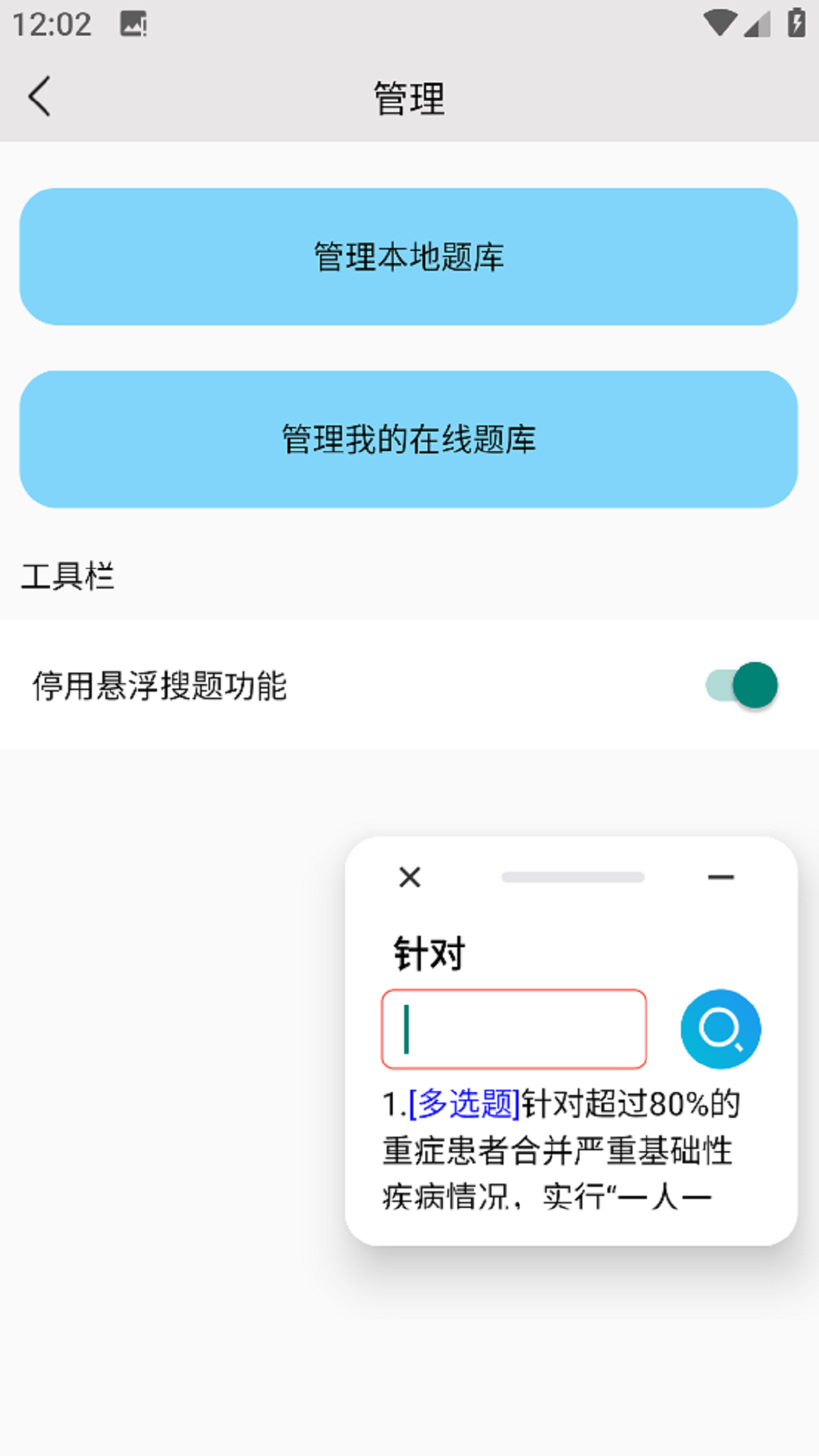Click inside the red-outlined search box
Image resolution: width=819 pixels, height=1456 pixels.
[513, 1029]
